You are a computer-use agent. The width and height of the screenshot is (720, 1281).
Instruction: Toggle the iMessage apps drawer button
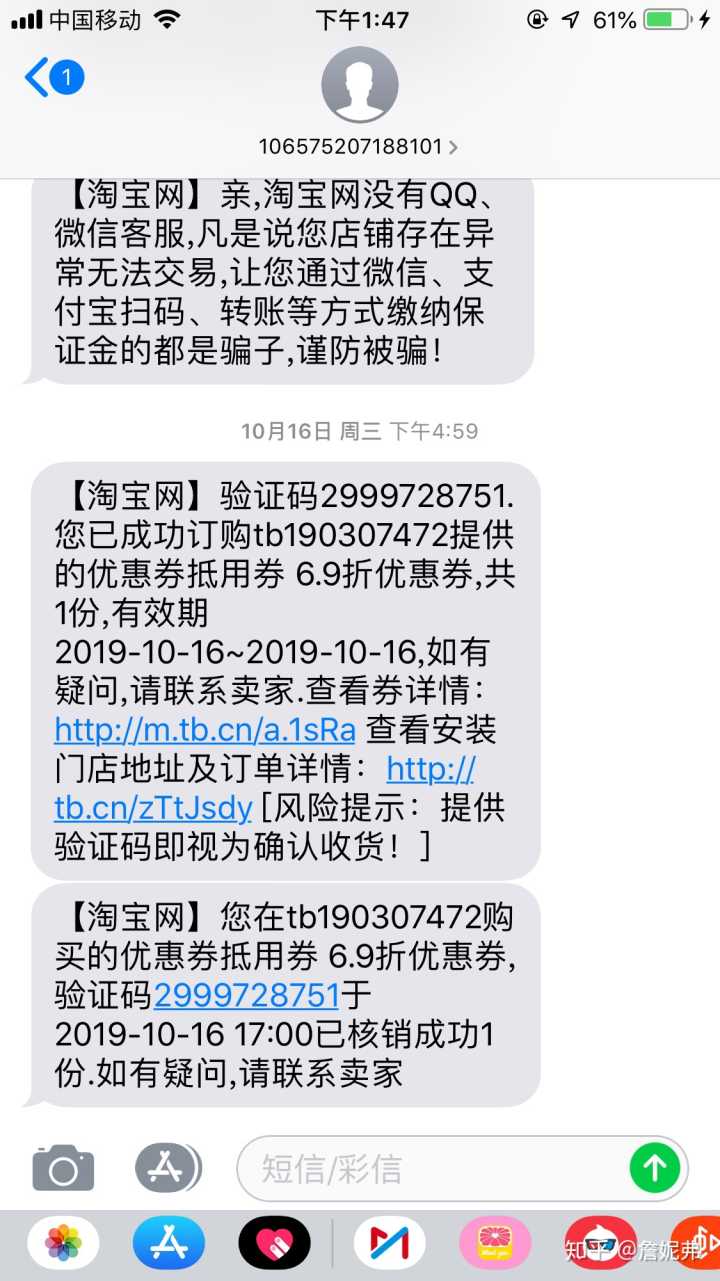(167, 1168)
